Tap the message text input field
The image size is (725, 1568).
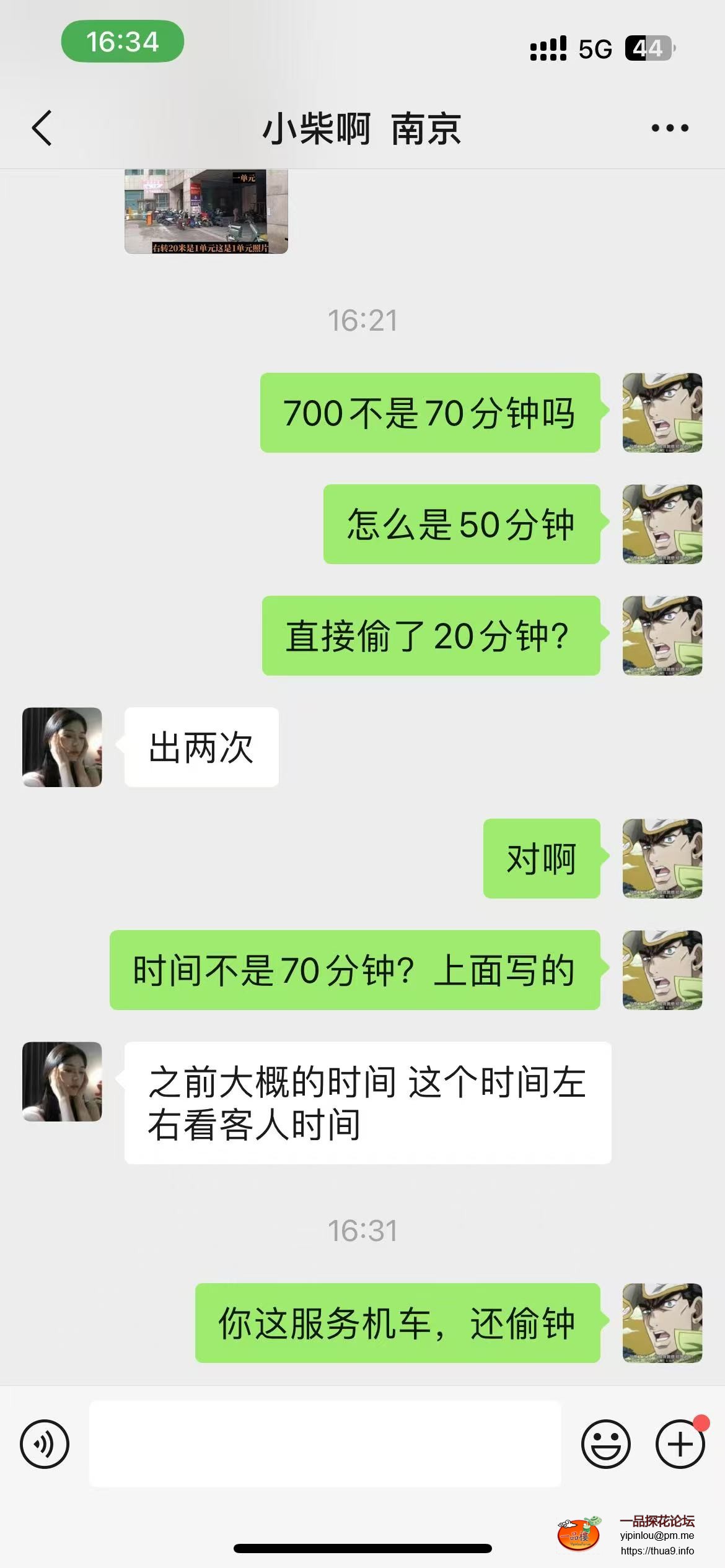(325, 1444)
